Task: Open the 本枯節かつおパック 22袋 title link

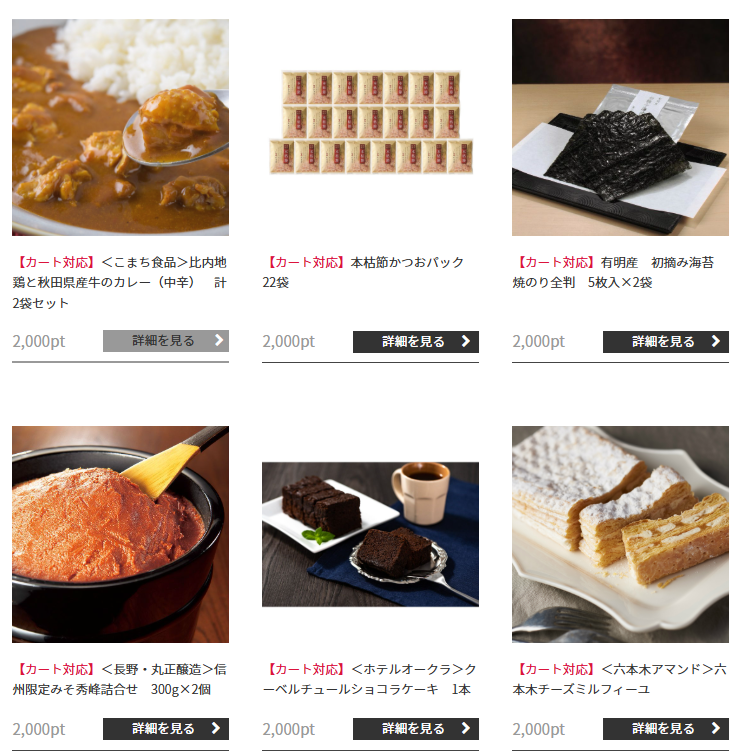Action: (x=370, y=272)
